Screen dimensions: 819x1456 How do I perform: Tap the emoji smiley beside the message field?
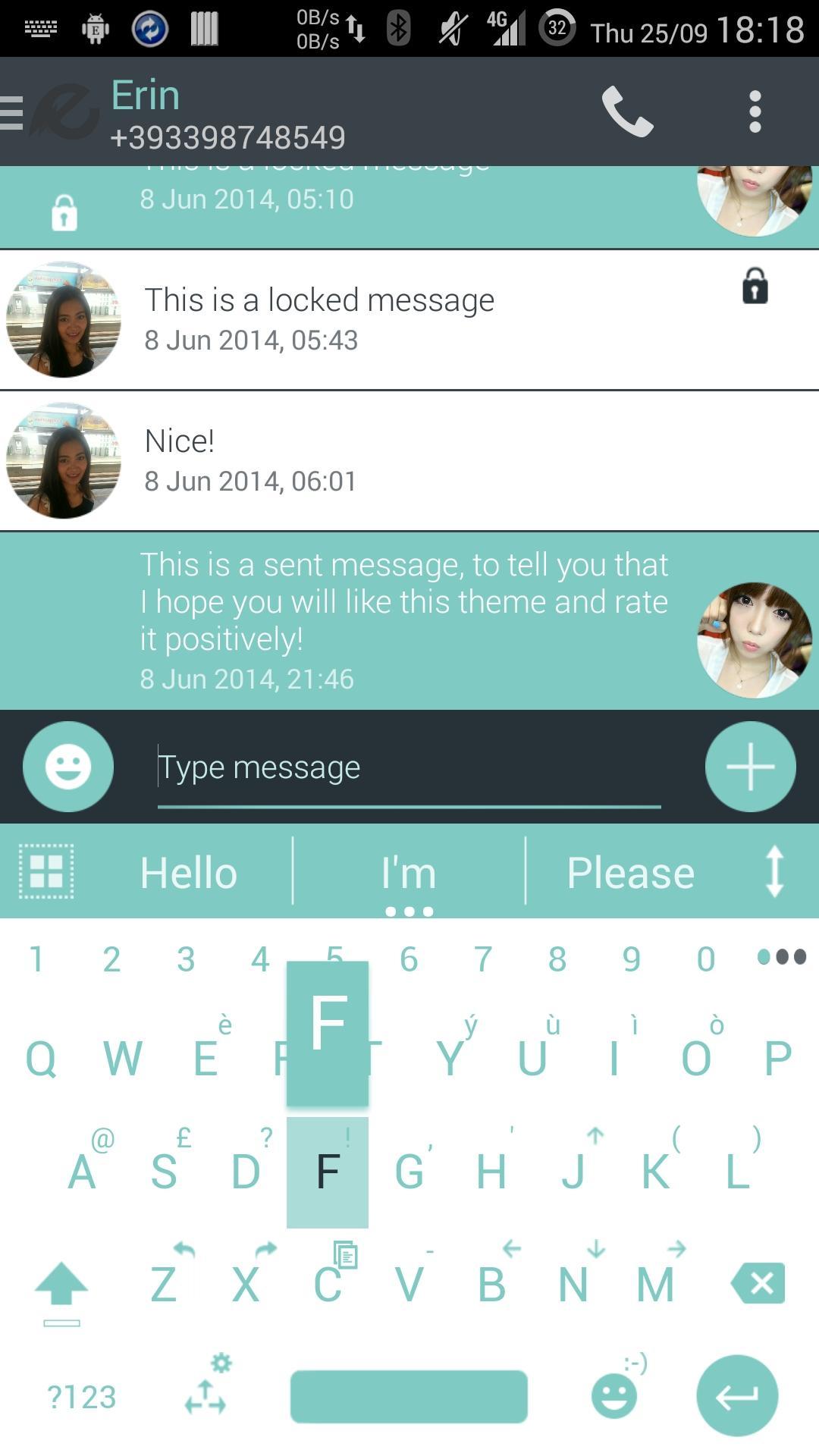(x=67, y=766)
